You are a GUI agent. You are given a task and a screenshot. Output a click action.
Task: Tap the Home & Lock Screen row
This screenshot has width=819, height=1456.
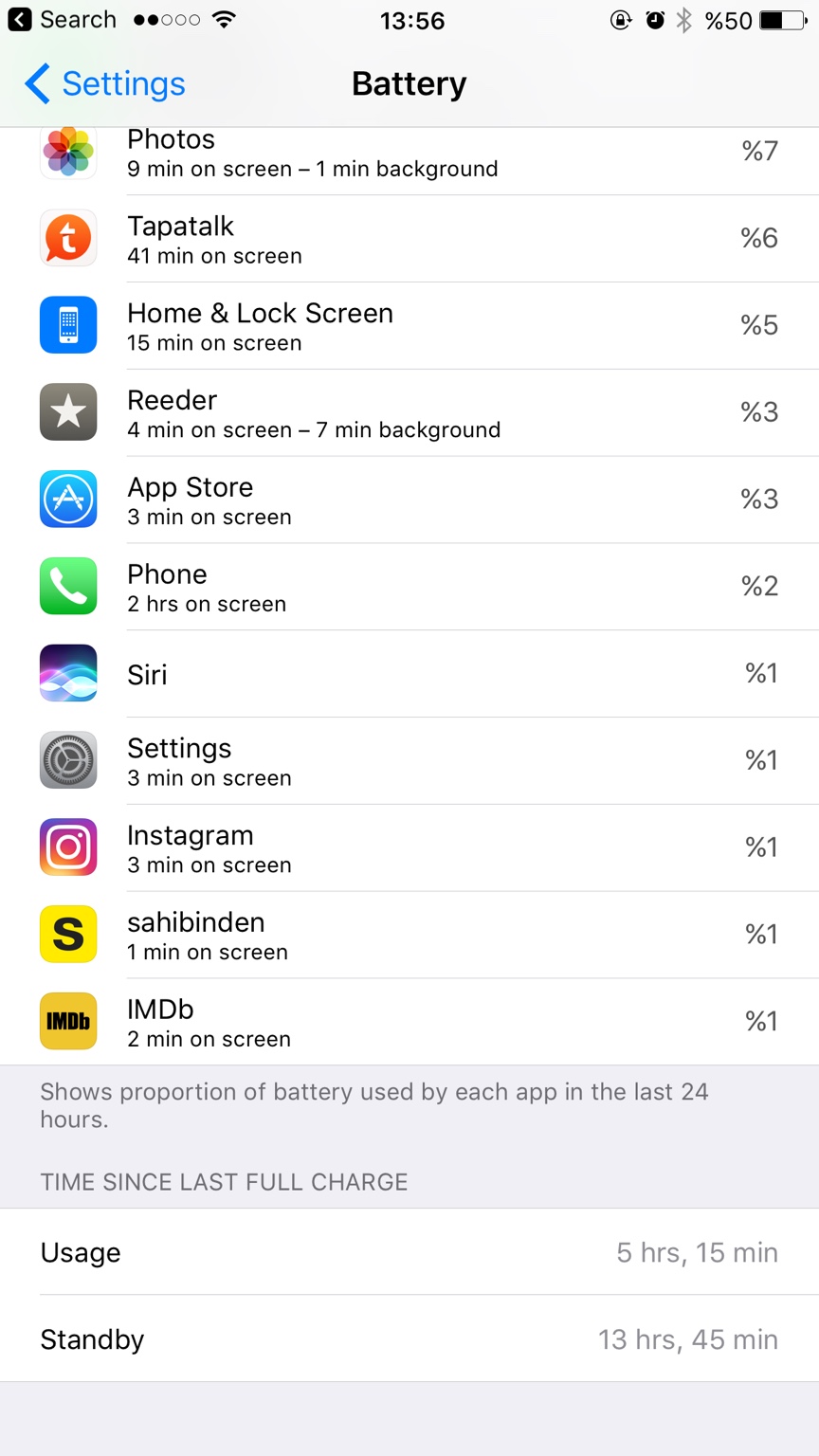pos(409,326)
